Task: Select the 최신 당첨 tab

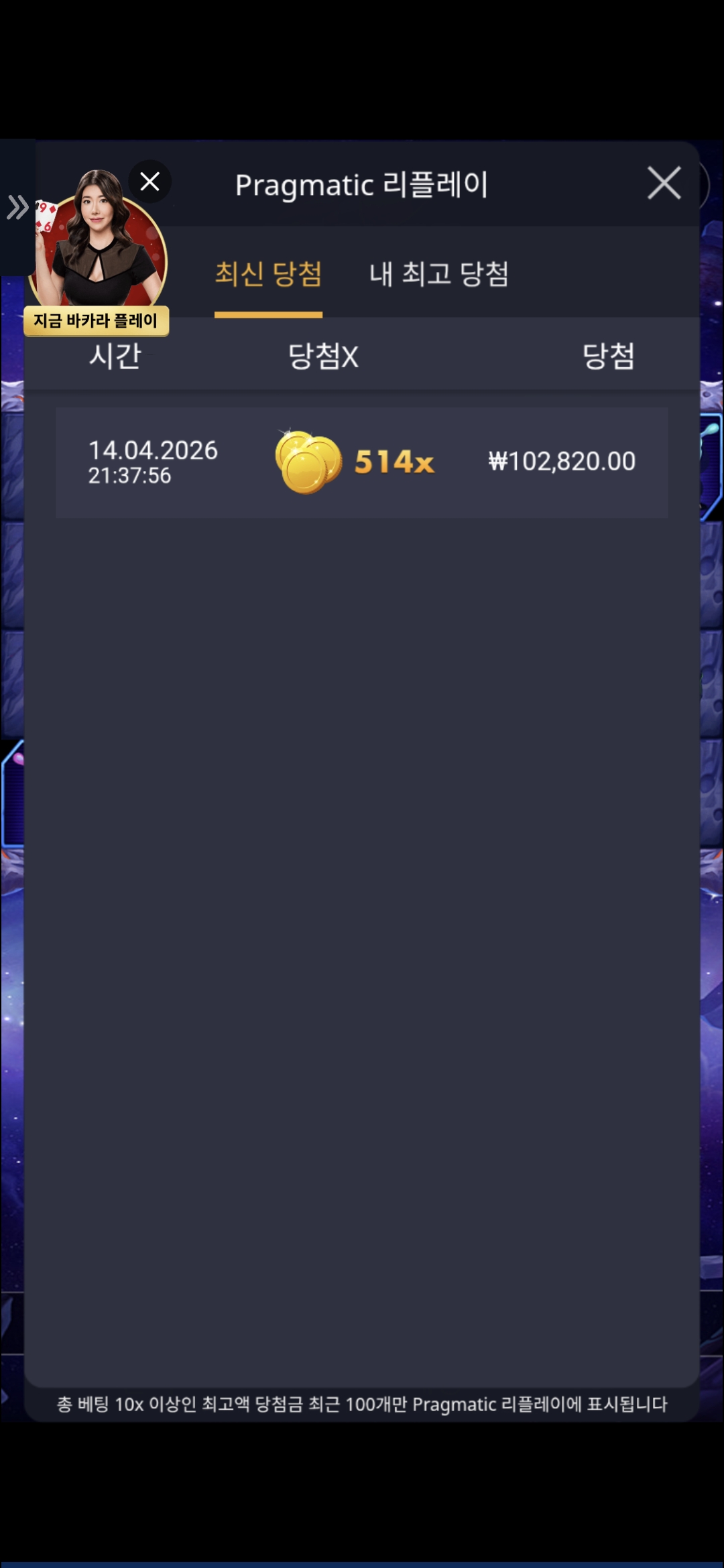Action: click(x=268, y=274)
